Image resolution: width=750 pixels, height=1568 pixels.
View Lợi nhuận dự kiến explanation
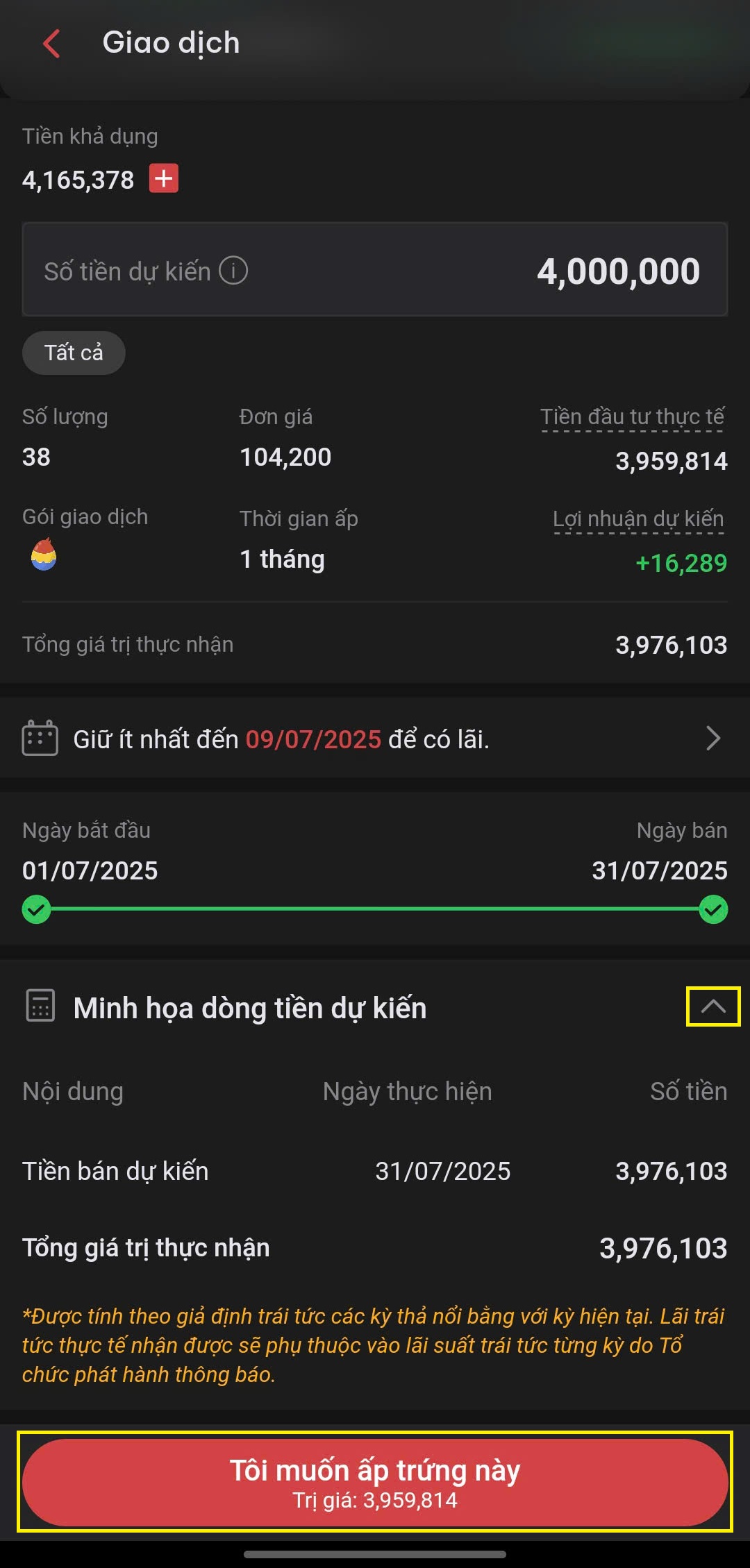pos(637,519)
